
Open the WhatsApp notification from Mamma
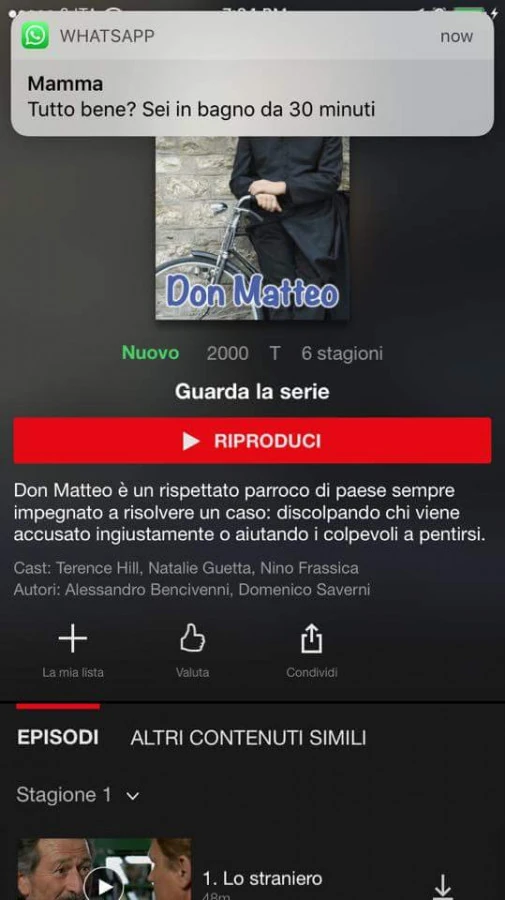pyautogui.click(x=252, y=74)
